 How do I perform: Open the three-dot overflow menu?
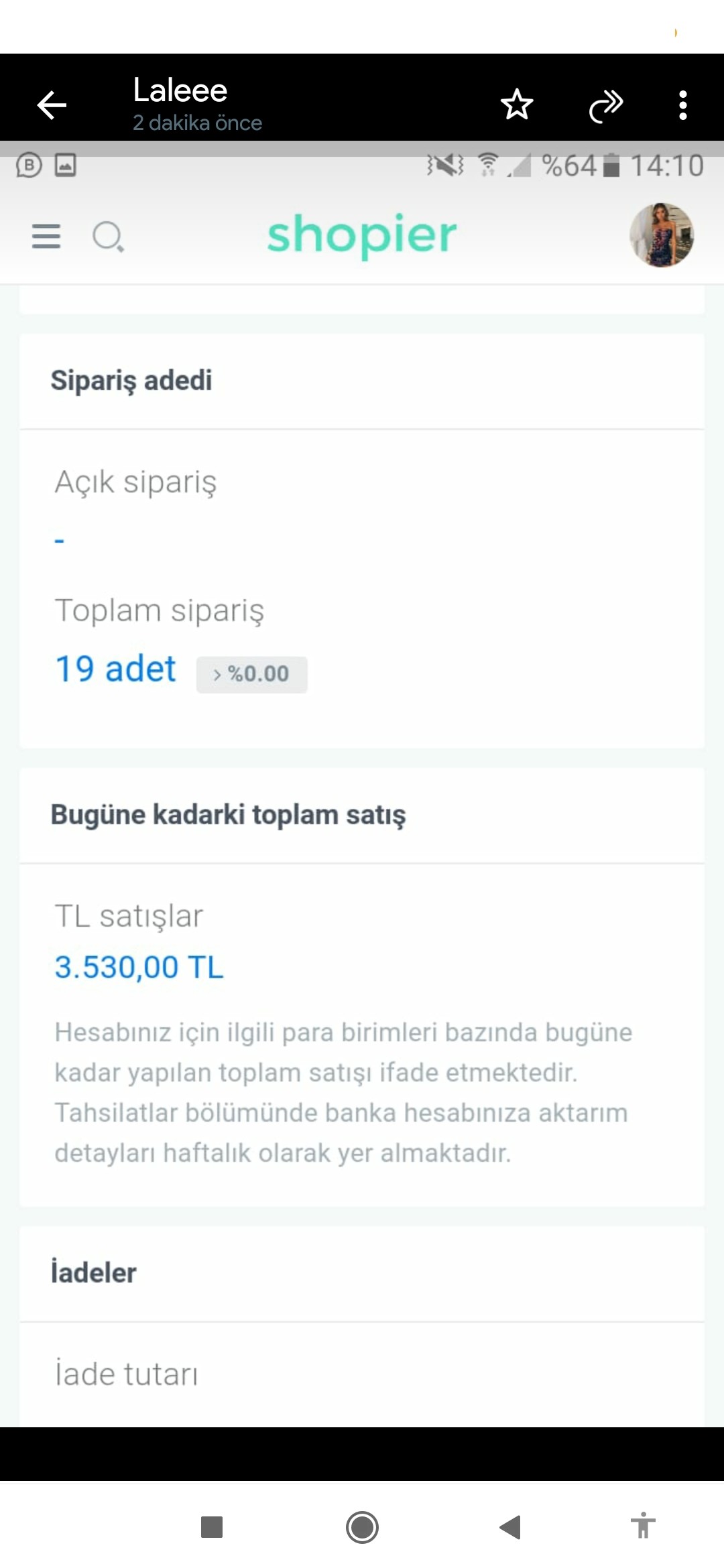(x=682, y=105)
